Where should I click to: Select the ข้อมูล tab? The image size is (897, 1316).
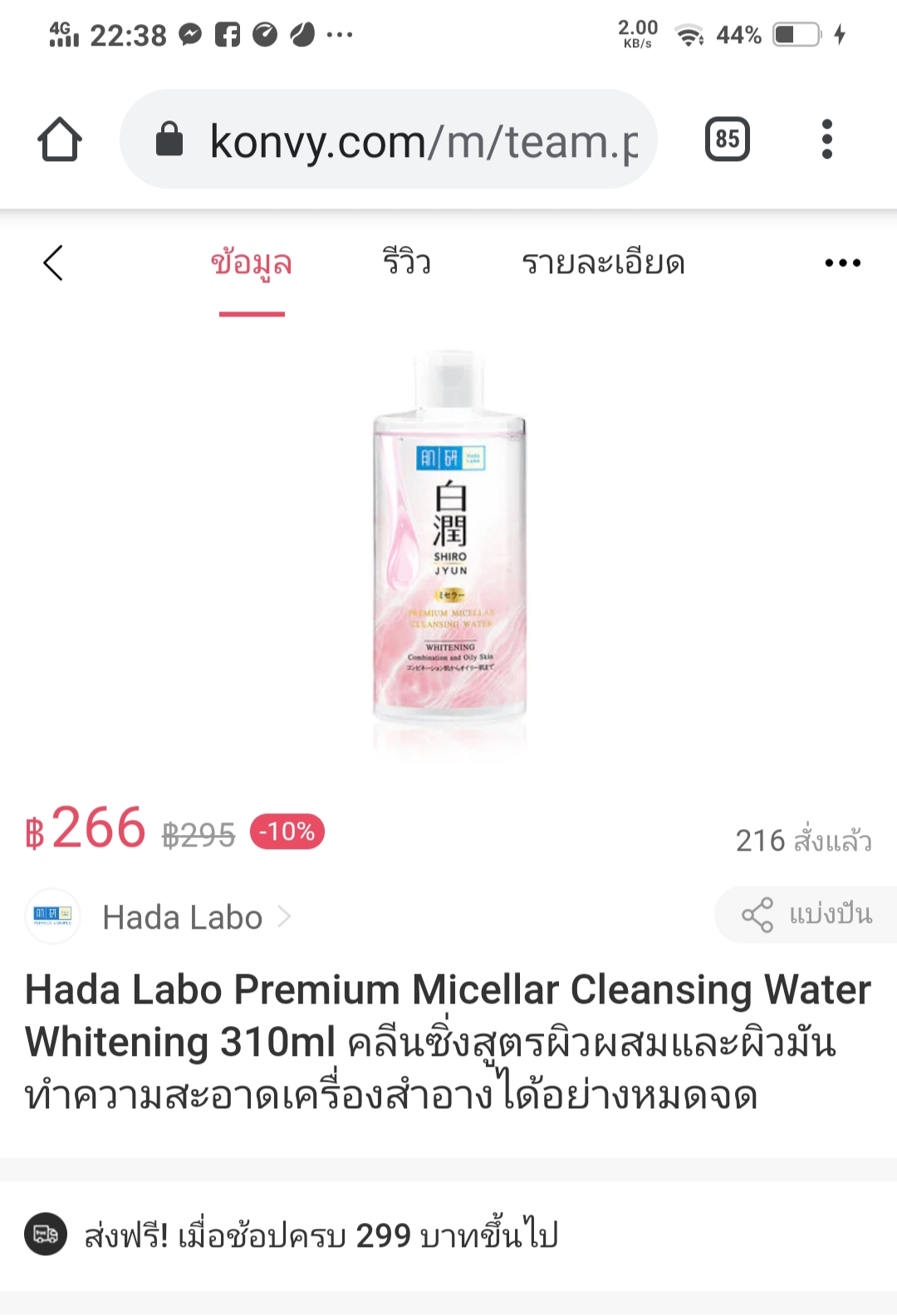[252, 263]
